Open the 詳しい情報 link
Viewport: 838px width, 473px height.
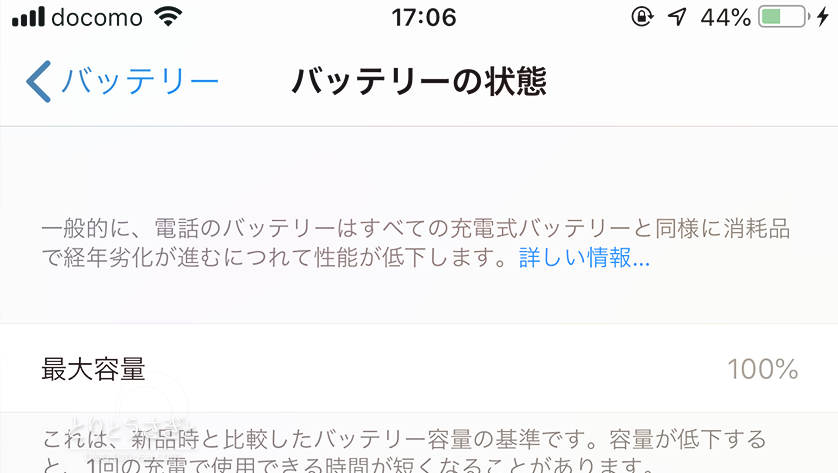point(584,259)
